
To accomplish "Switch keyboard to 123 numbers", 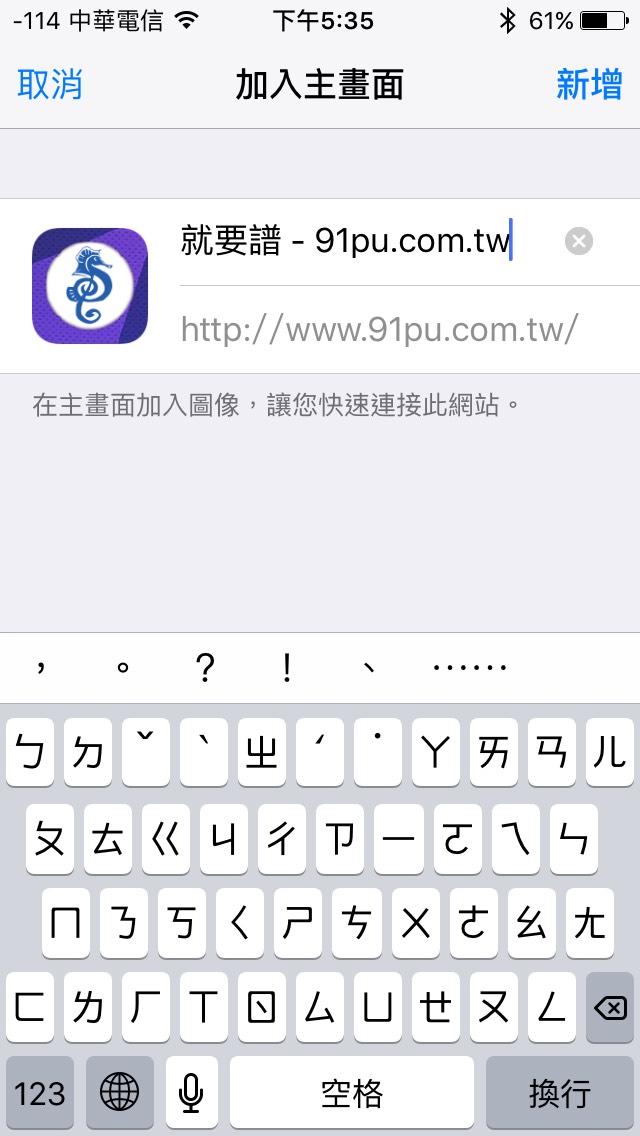I will (40, 1093).
